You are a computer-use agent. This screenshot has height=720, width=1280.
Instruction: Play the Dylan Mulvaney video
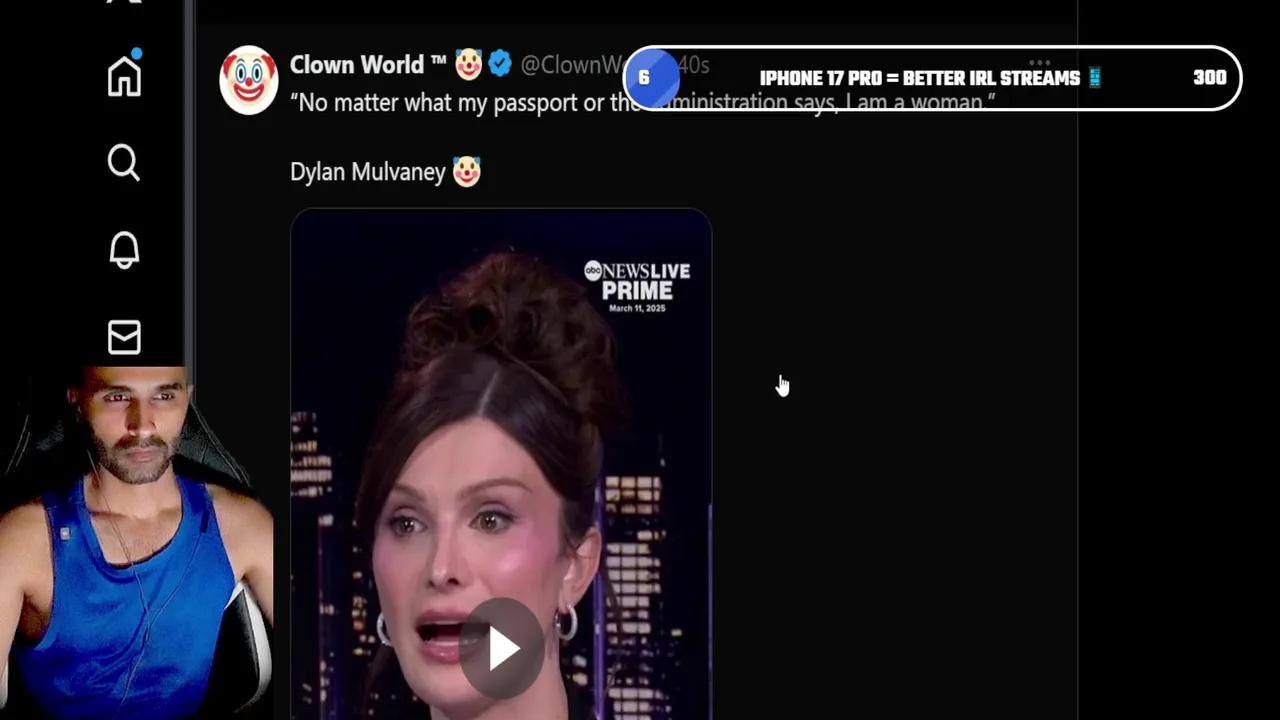click(x=502, y=649)
